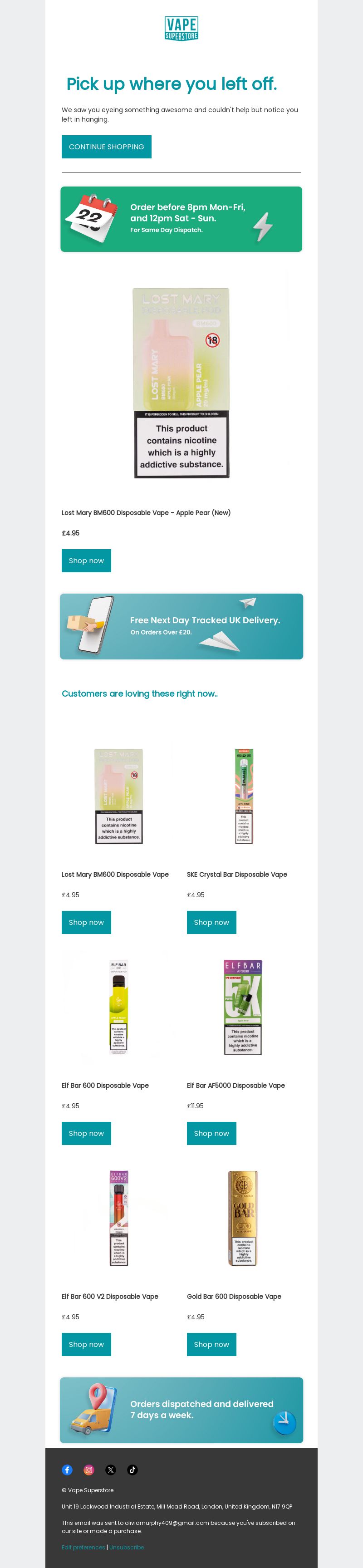Shop now for Lost Mary BM600 Disposable Vape

click(x=86, y=922)
